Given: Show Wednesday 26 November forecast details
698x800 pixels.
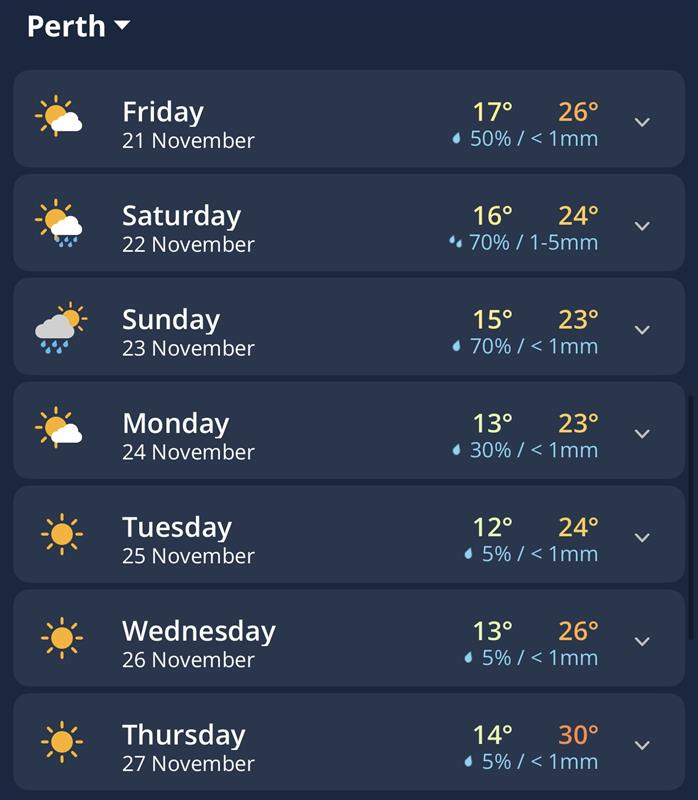Looking at the screenshot, I should (x=642, y=642).
